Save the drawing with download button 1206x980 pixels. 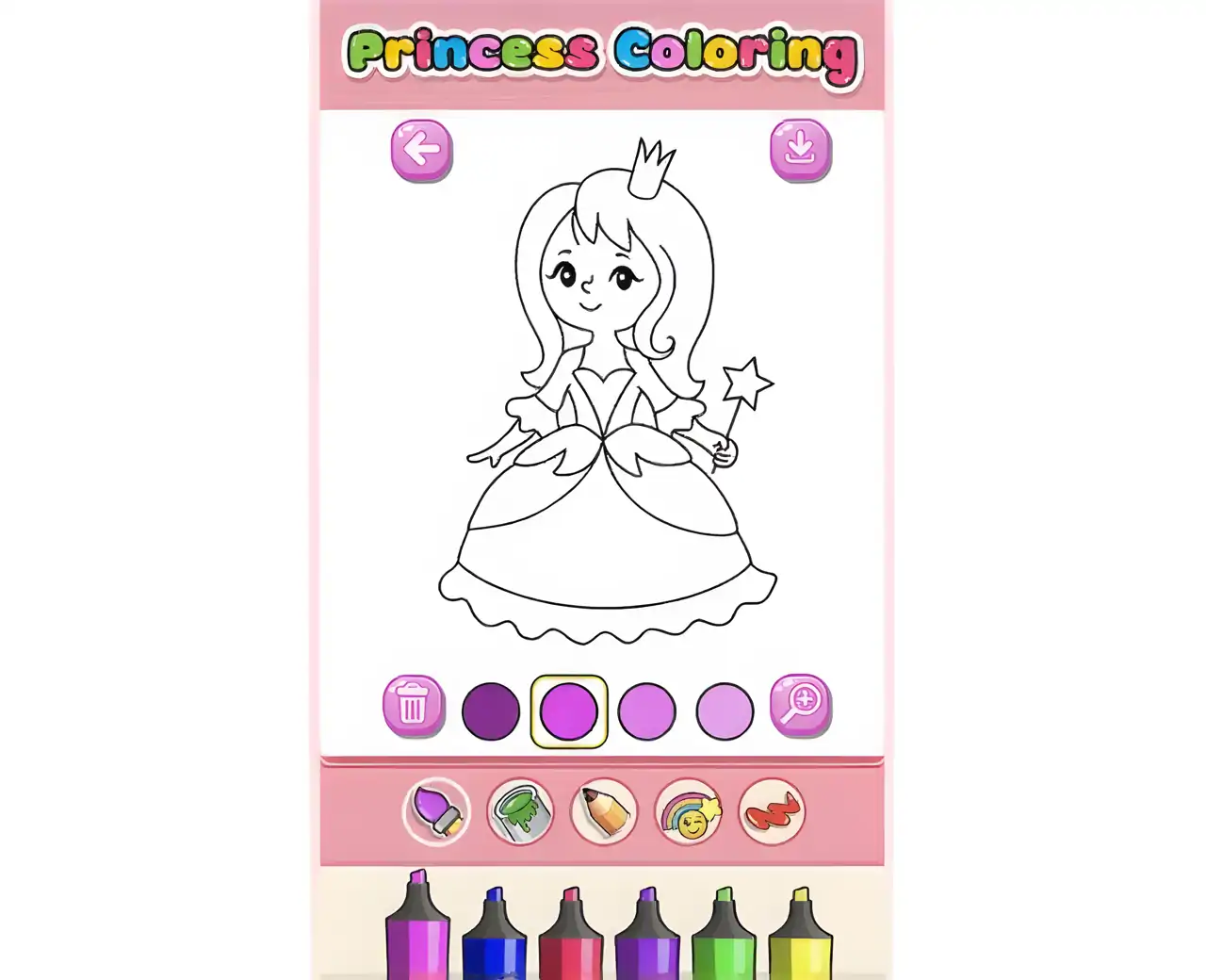pos(800,149)
